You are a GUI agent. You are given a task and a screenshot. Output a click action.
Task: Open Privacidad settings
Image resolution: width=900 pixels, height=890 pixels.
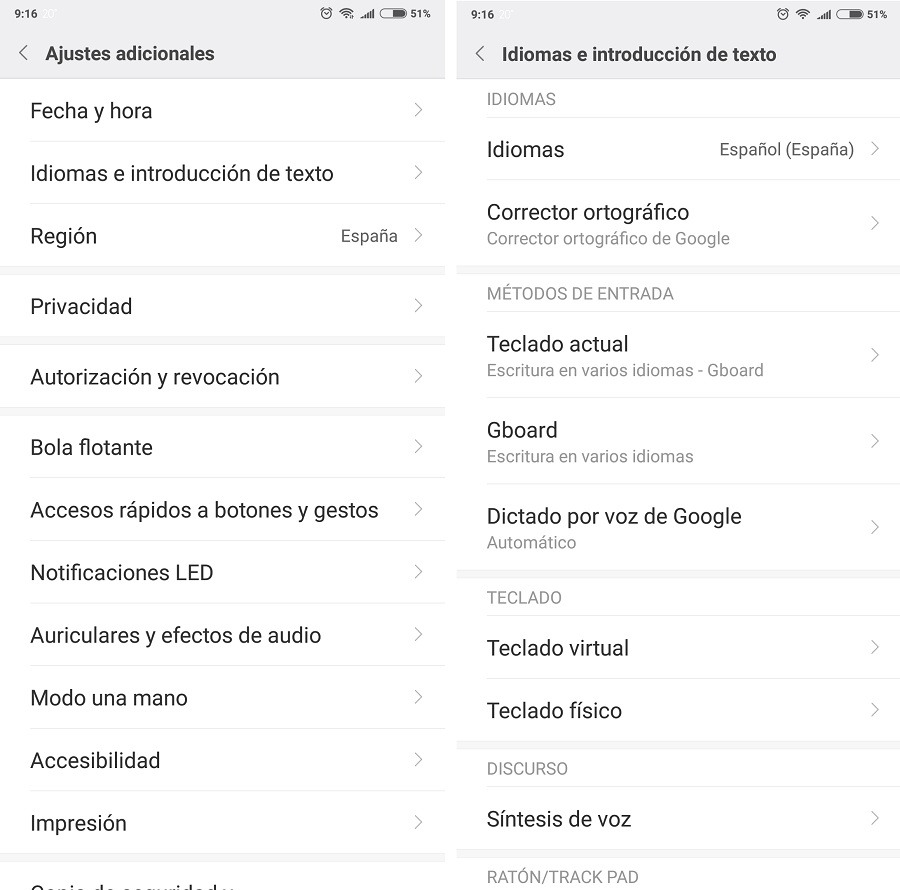(x=225, y=306)
